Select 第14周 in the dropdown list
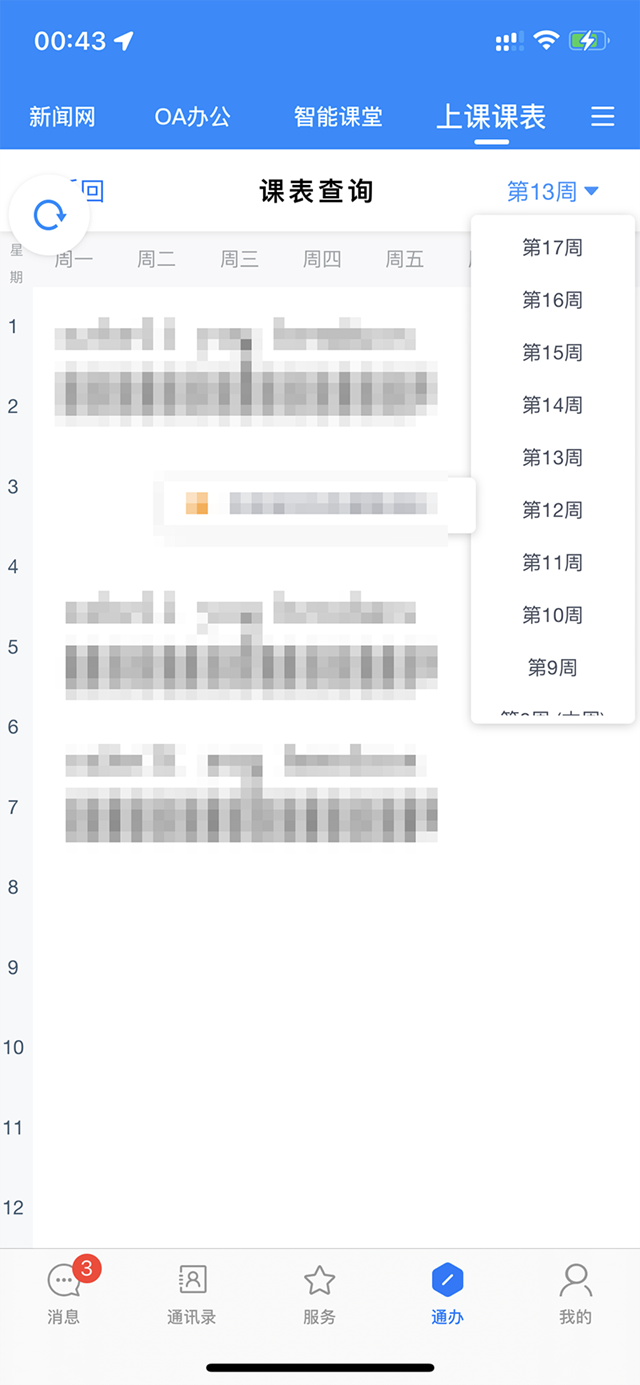Screen dimensions: 640x1385 coord(552,405)
